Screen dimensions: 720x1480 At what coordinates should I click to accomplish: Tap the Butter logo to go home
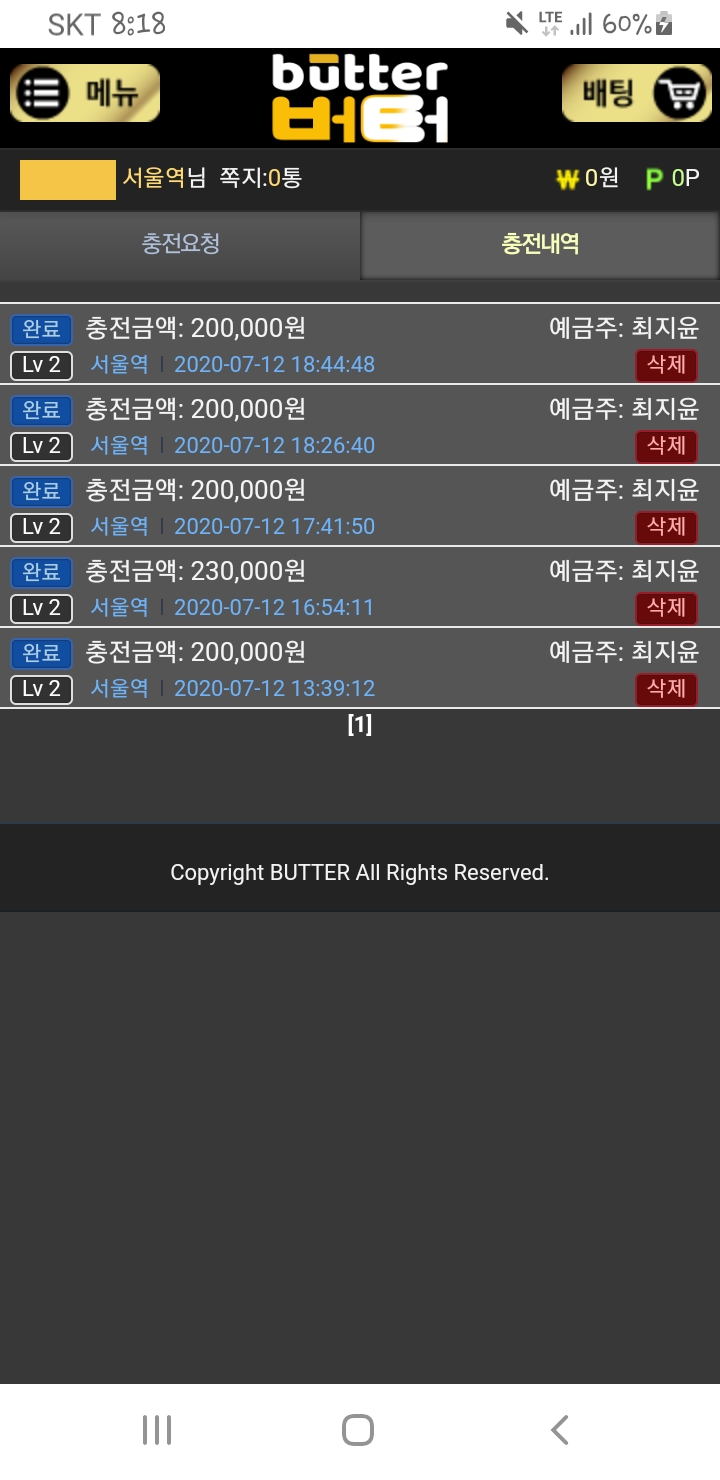[x=360, y=98]
